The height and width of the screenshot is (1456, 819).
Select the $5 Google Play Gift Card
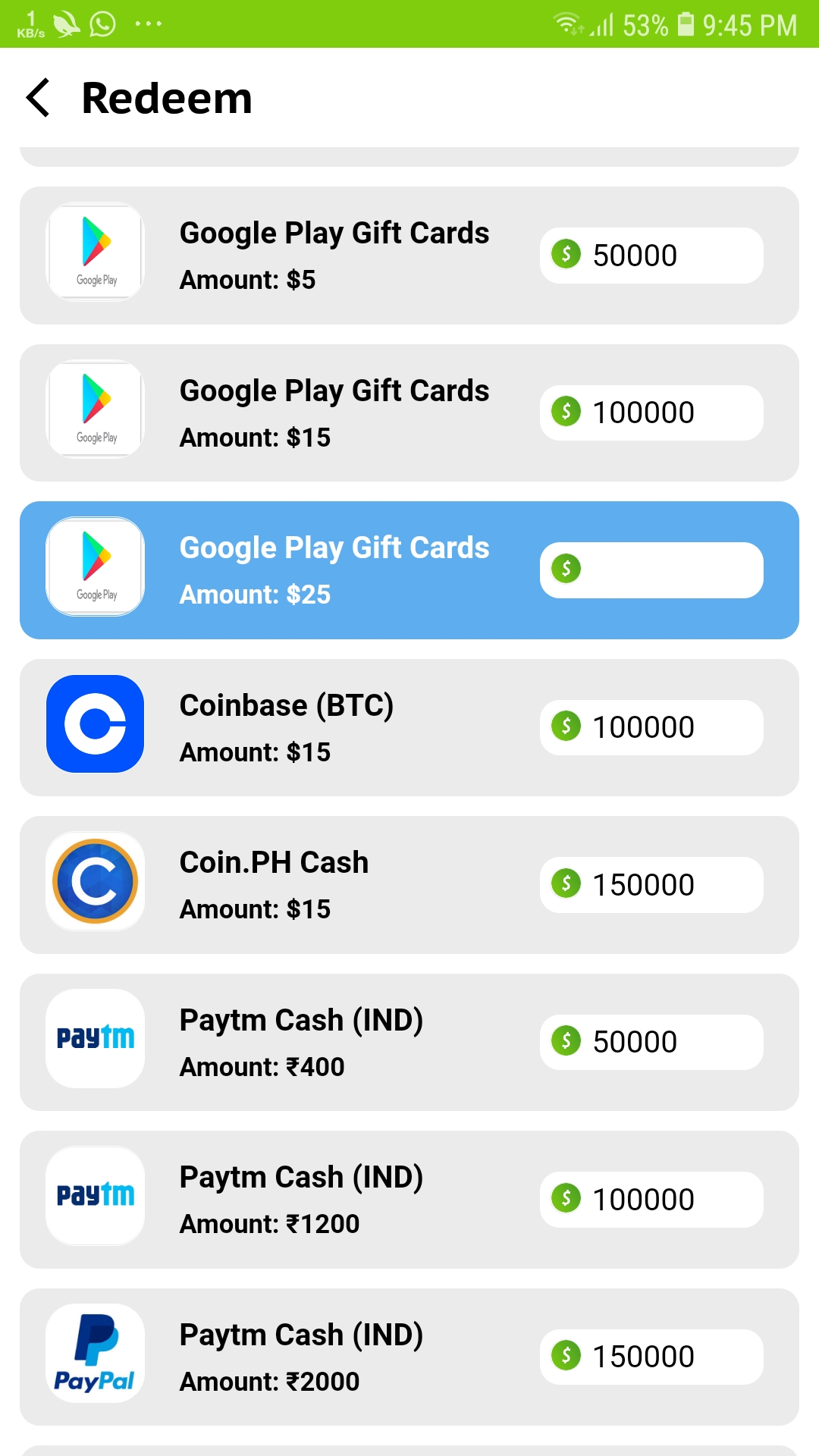409,256
